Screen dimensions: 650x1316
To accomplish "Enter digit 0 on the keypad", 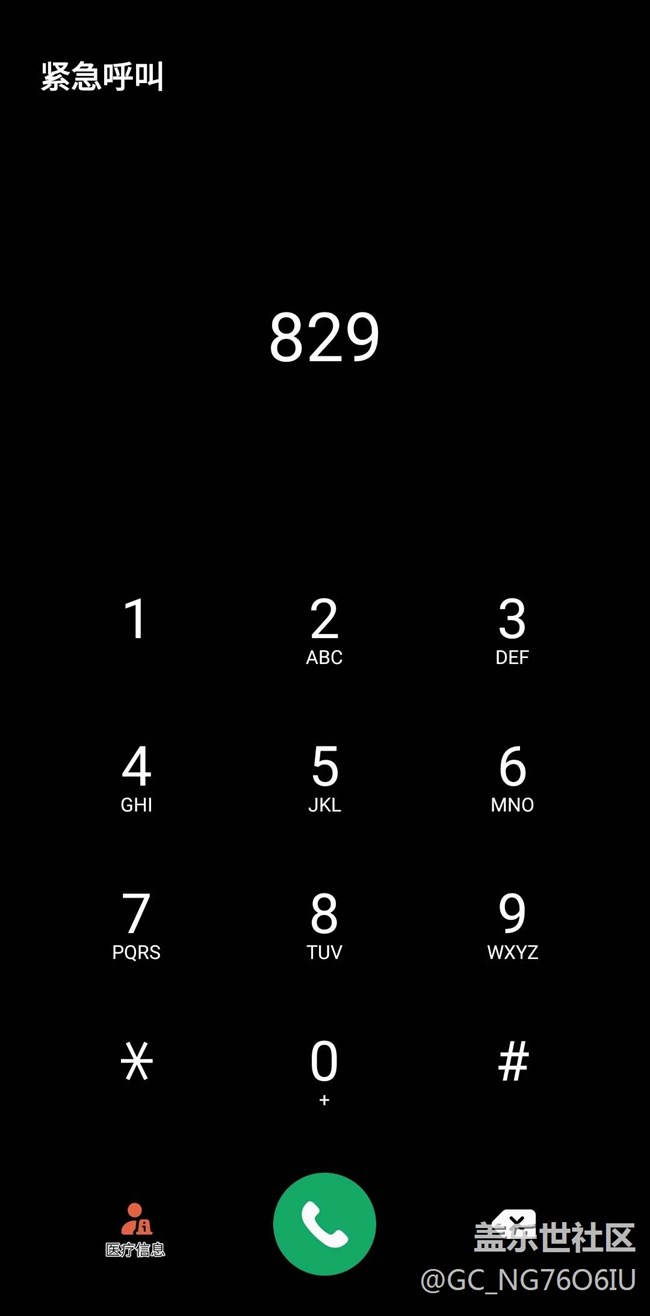I will pyautogui.click(x=324, y=1070).
